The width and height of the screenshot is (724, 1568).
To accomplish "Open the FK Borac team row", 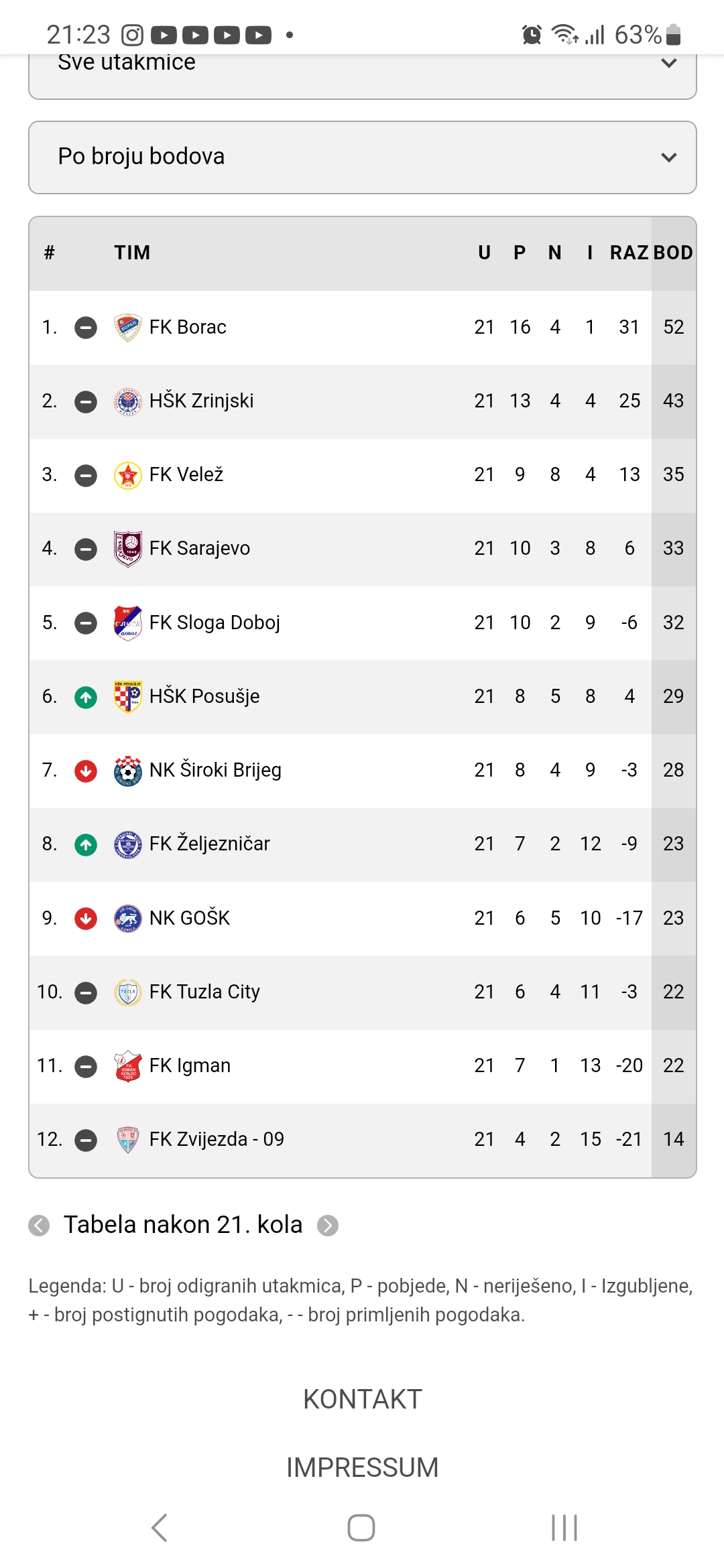I will tap(362, 327).
